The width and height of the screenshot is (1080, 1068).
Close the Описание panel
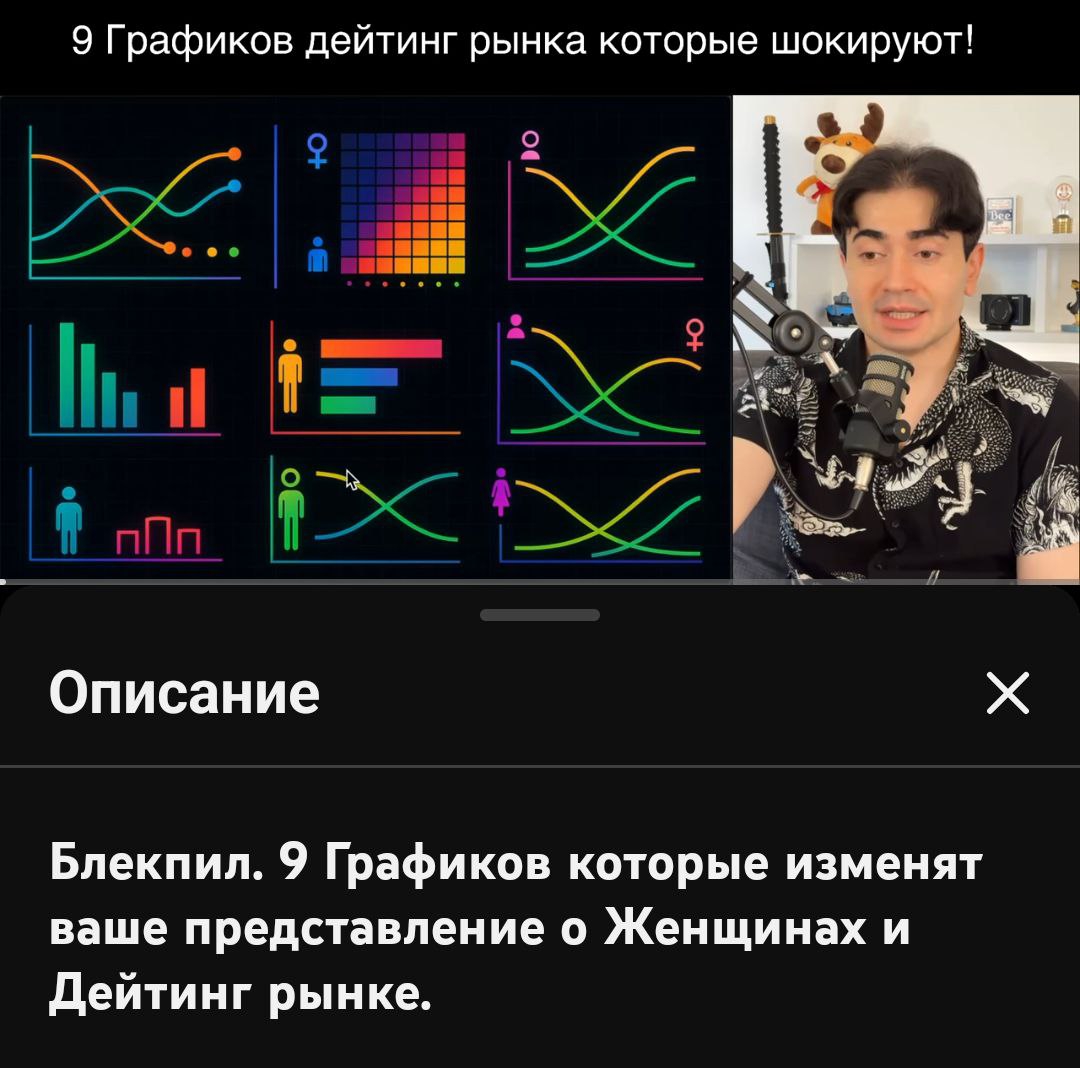(x=1007, y=693)
